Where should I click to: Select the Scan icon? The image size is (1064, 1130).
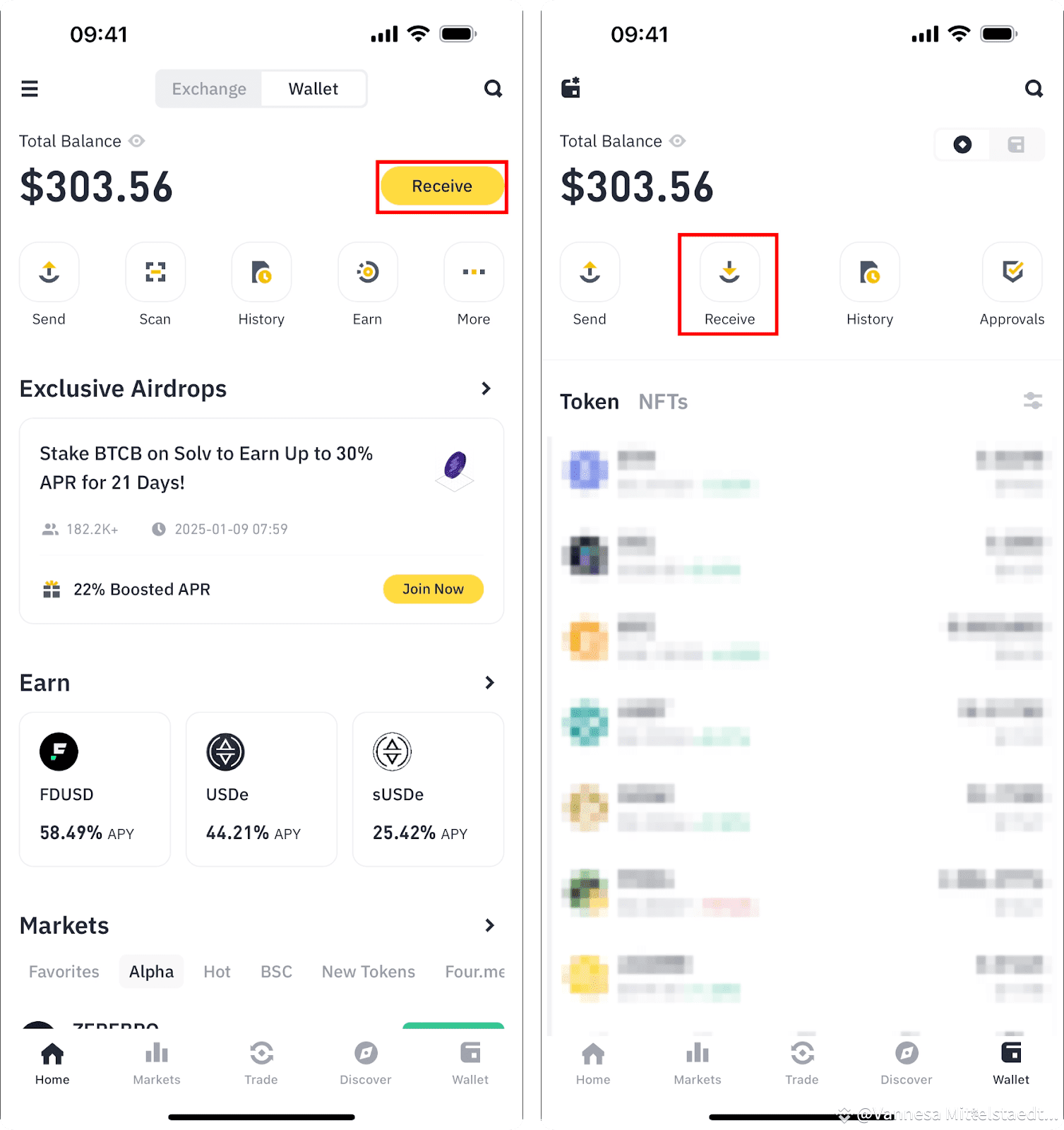pos(155,272)
